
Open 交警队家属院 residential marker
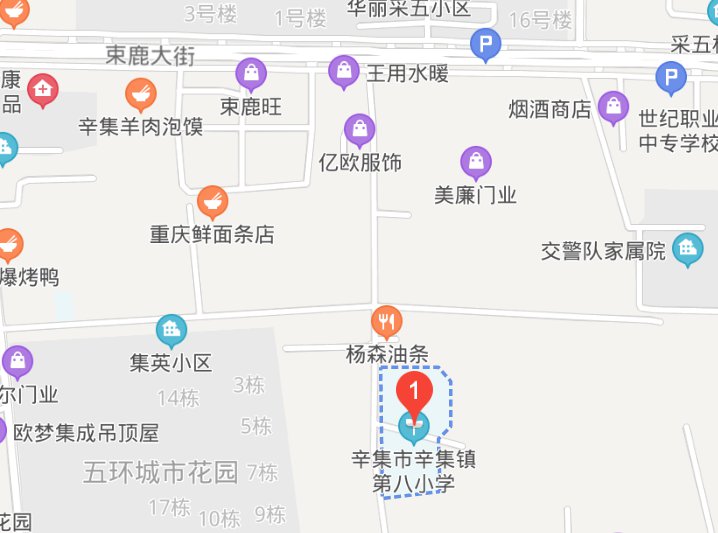click(687, 249)
